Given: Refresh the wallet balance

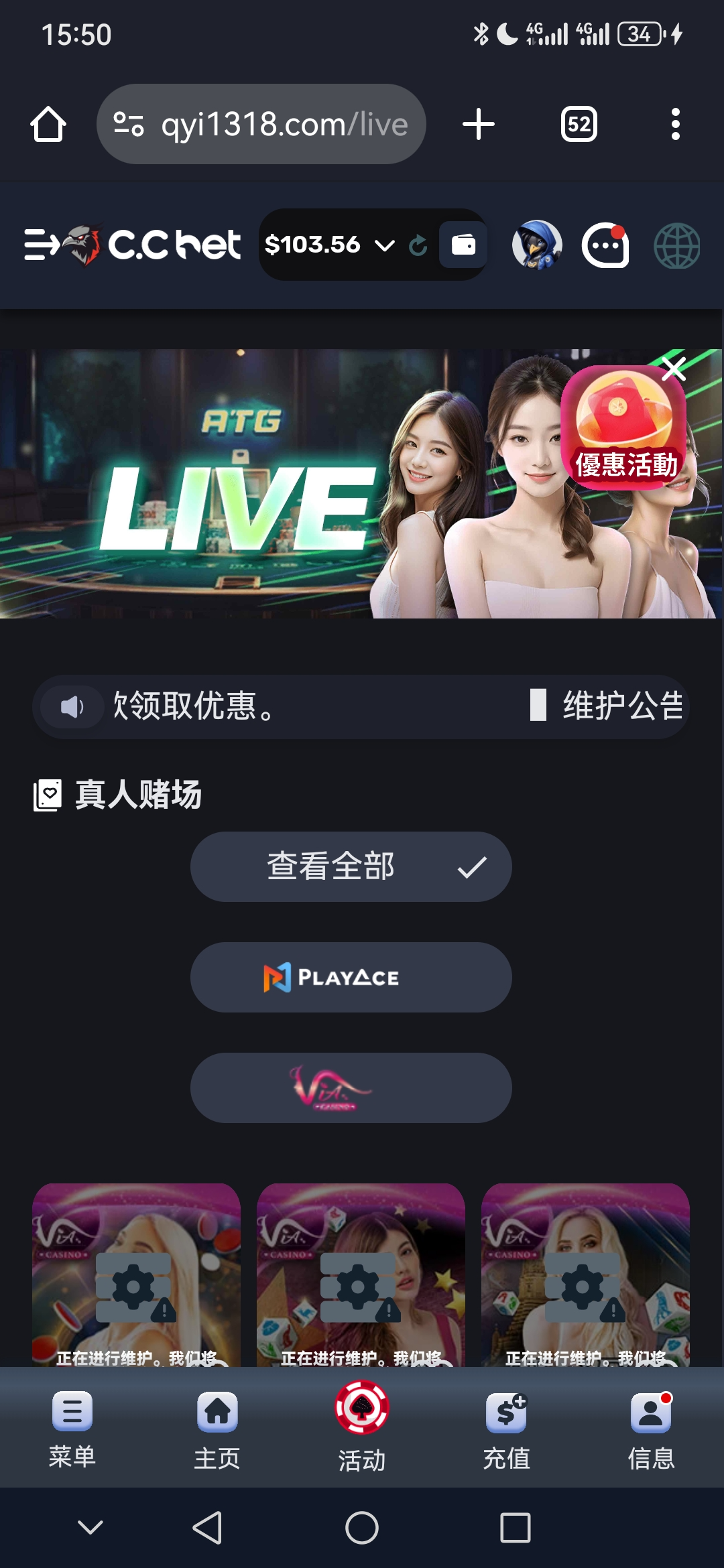Looking at the screenshot, I should (418, 245).
